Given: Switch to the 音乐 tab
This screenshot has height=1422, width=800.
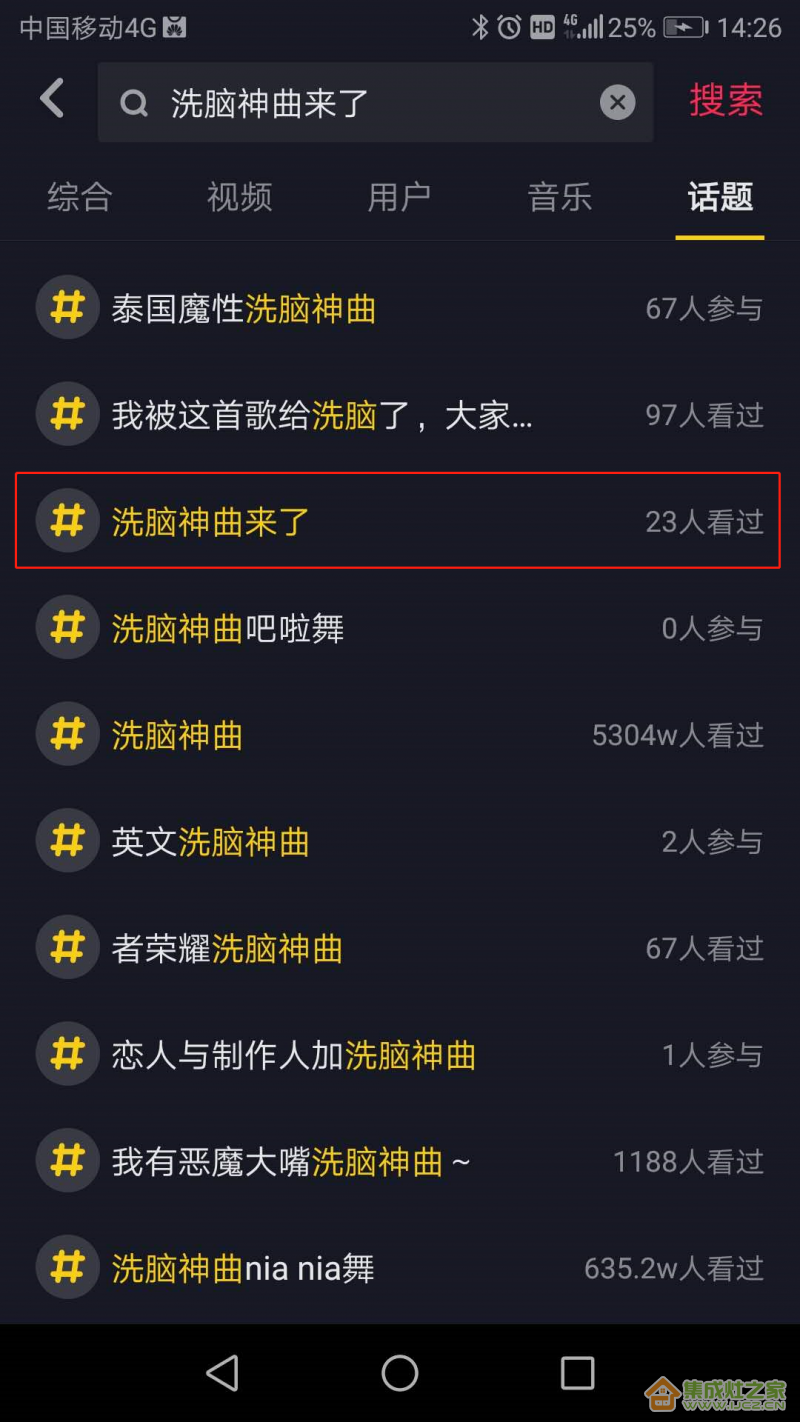Looking at the screenshot, I should pos(560,197).
